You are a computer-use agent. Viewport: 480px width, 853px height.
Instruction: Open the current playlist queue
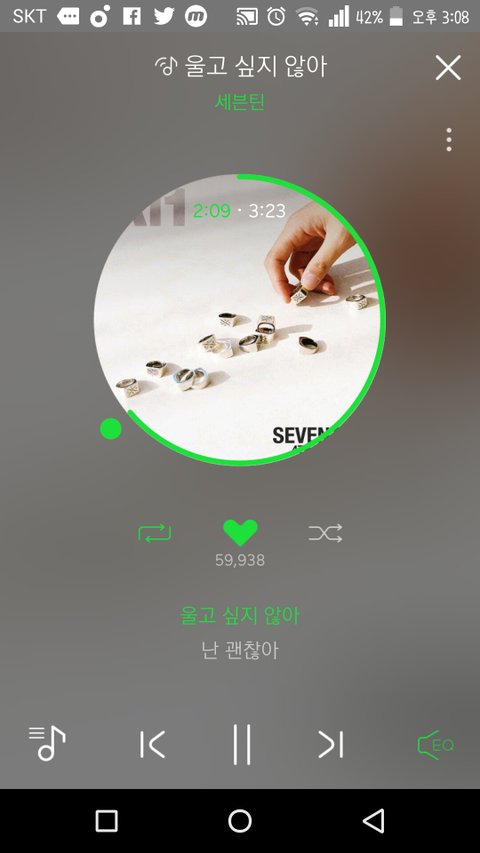tap(47, 743)
